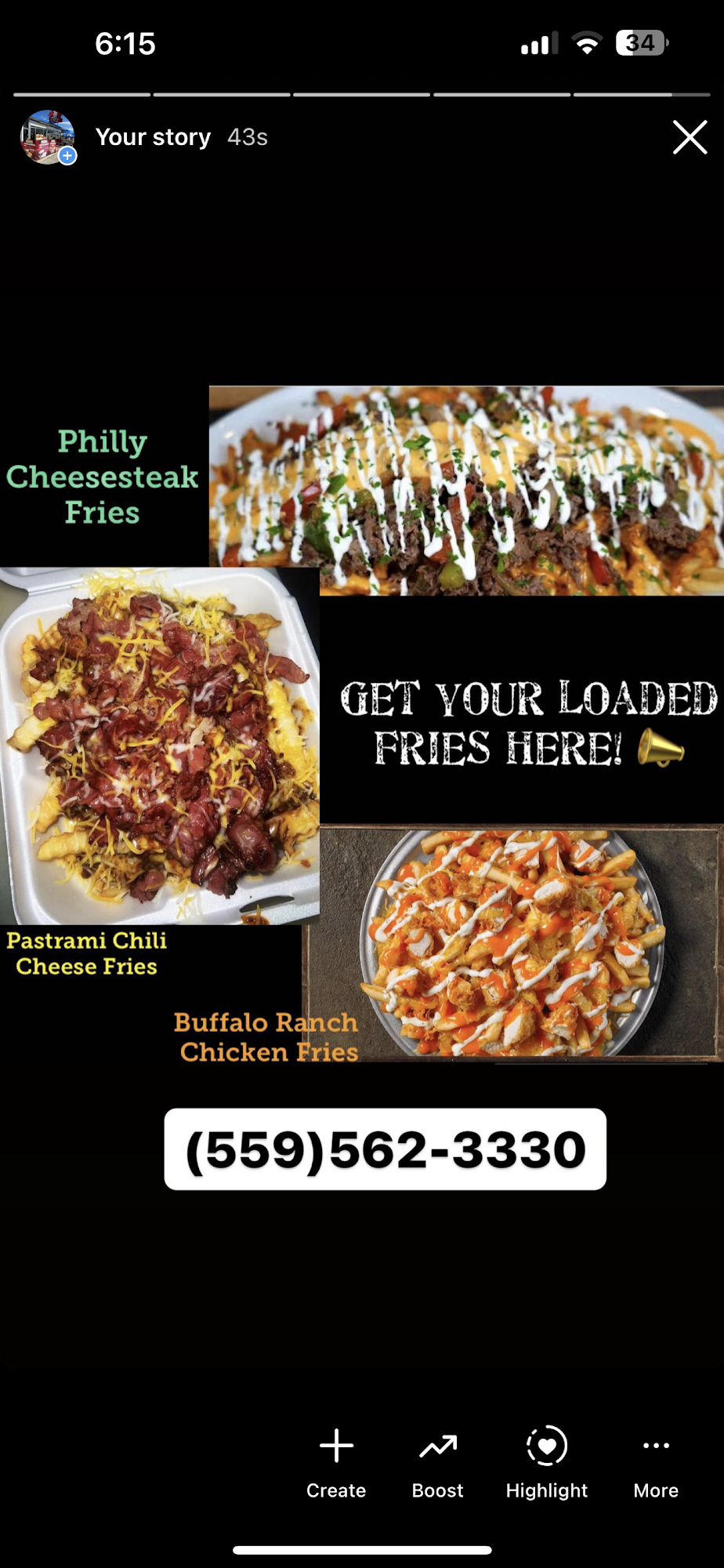Open your profile picture avatar
Viewport: 724px width, 1568px height.
(x=47, y=137)
